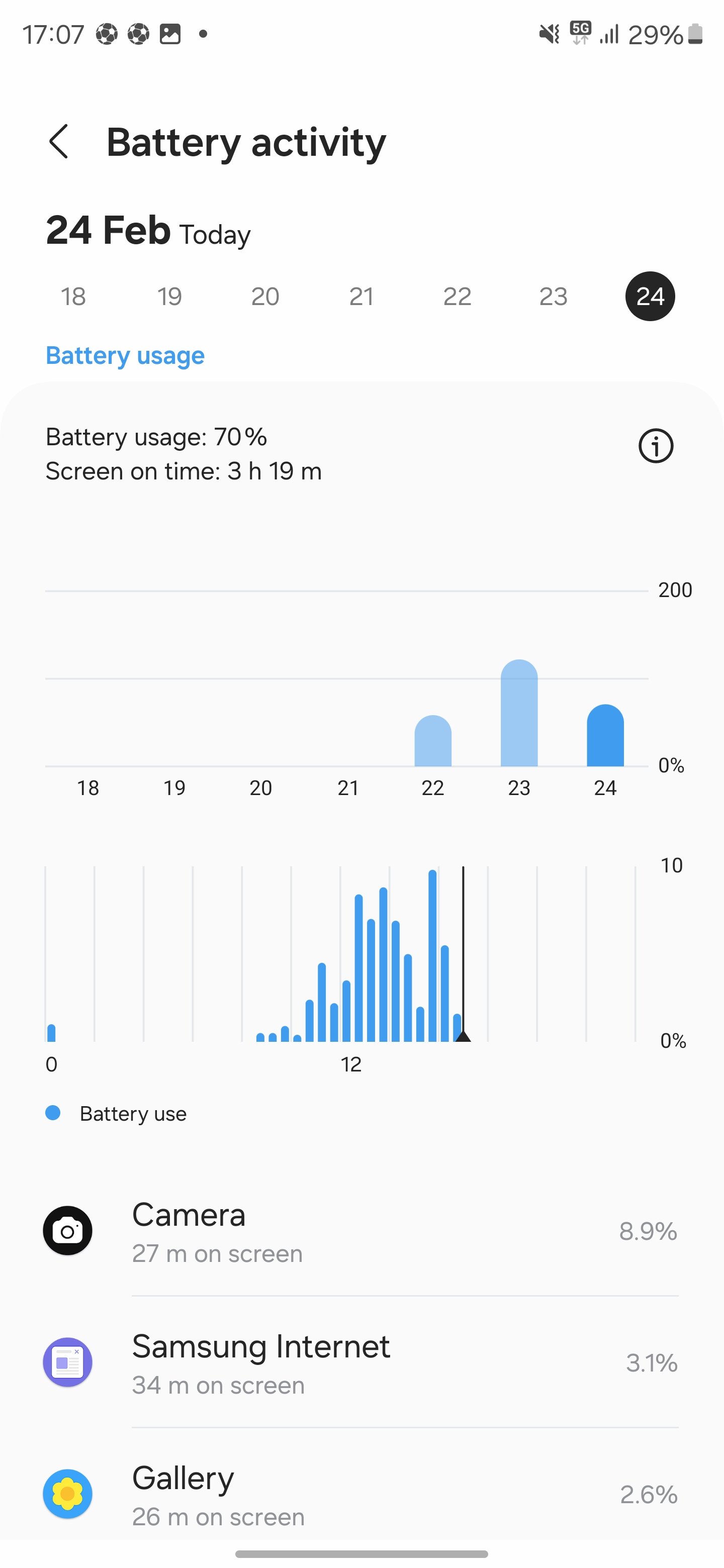Tap the 5G network indicator
The image size is (724, 1568).
579,34
